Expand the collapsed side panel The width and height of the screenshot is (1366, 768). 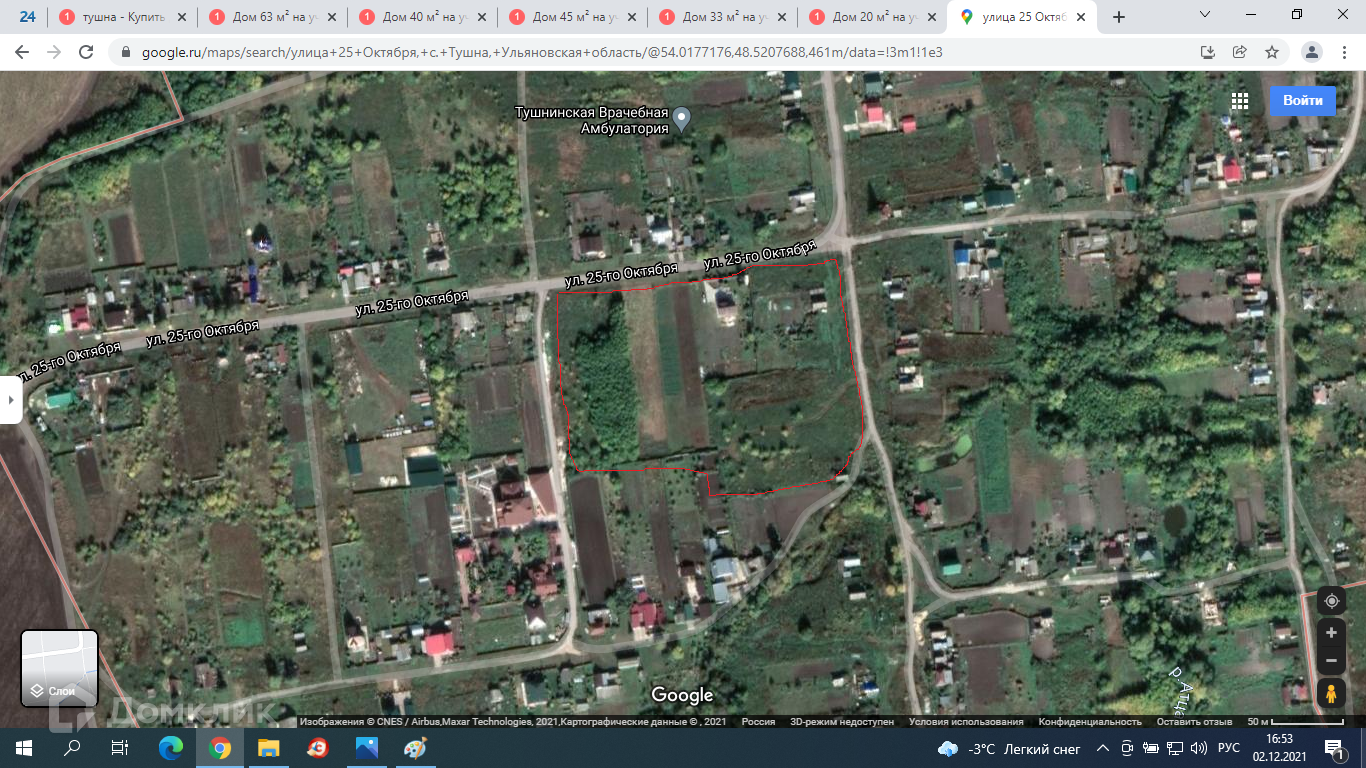pos(11,400)
